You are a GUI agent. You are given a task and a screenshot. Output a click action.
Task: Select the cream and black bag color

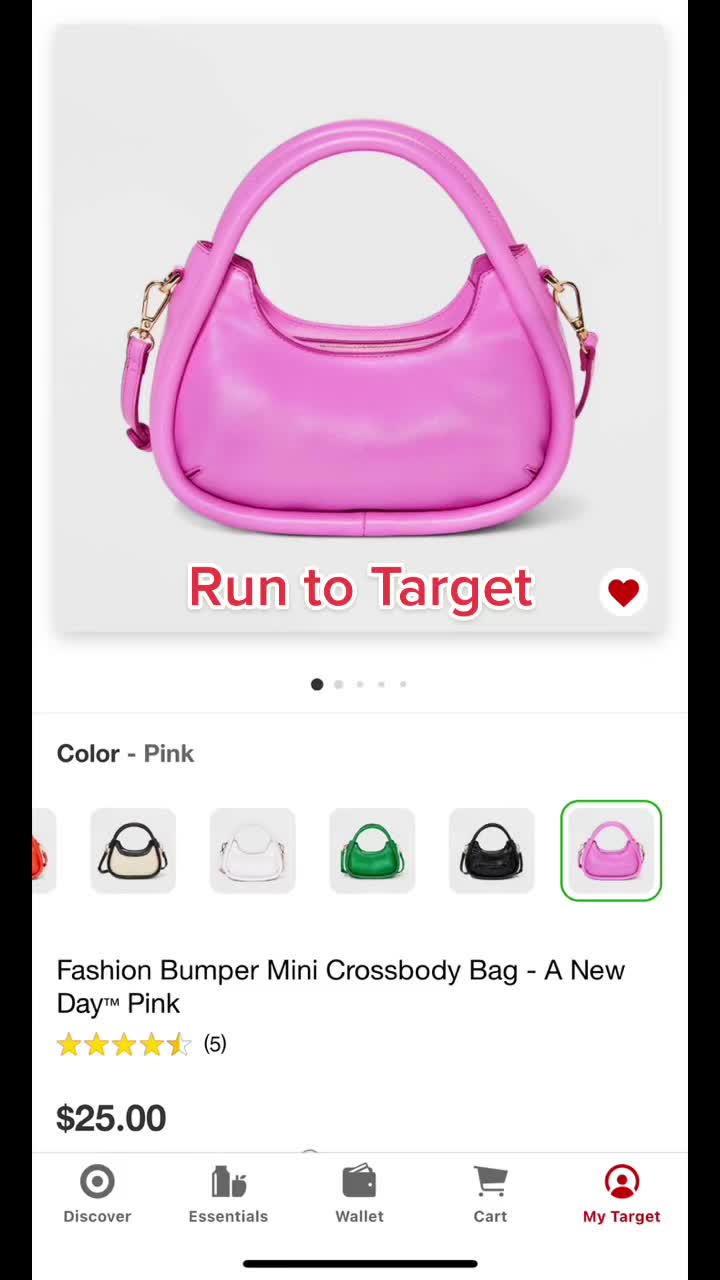[x=133, y=851]
